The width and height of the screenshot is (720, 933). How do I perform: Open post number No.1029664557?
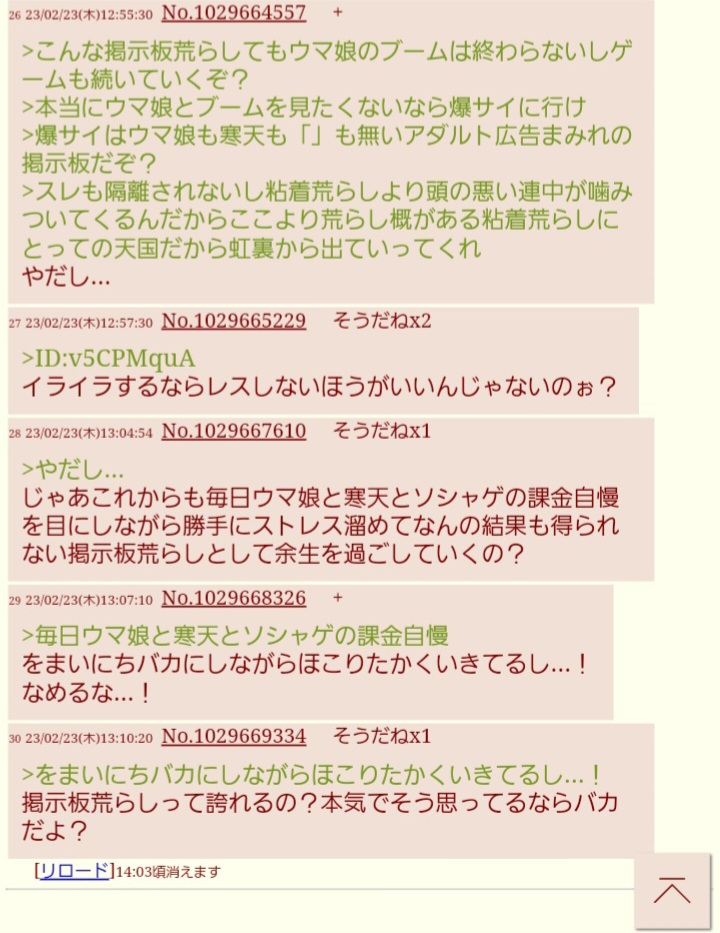tap(234, 13)
